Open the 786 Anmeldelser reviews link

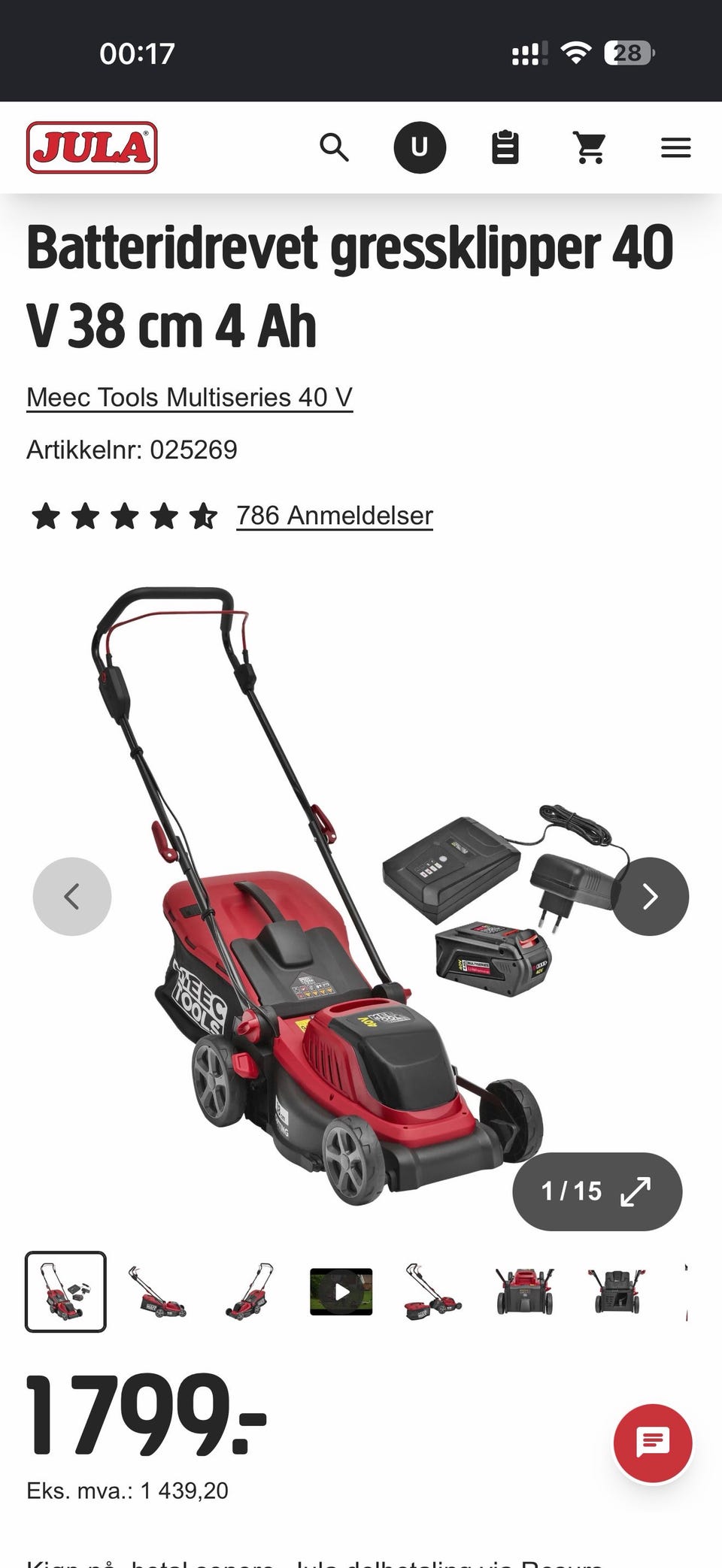click(334, 516)
